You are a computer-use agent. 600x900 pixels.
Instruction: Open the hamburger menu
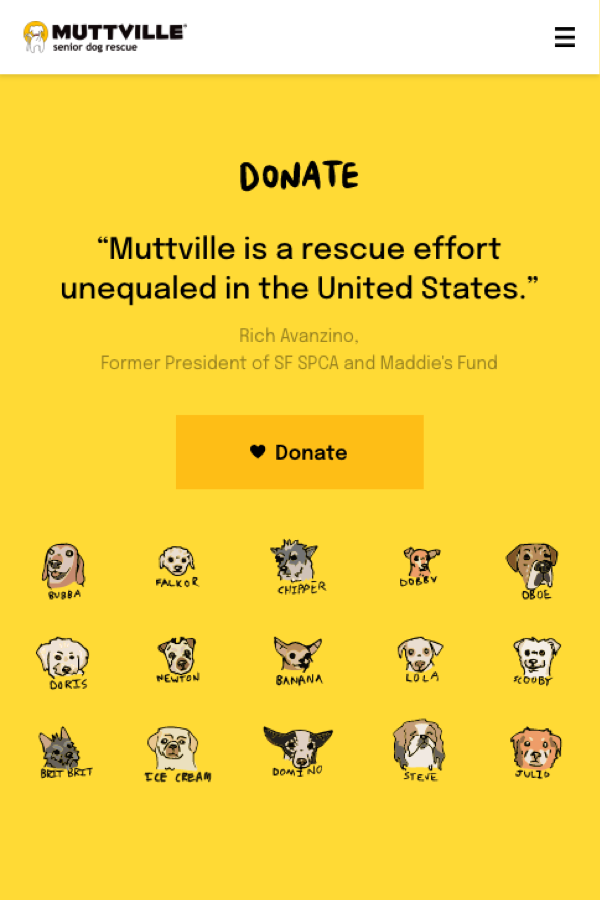[564, 37]
